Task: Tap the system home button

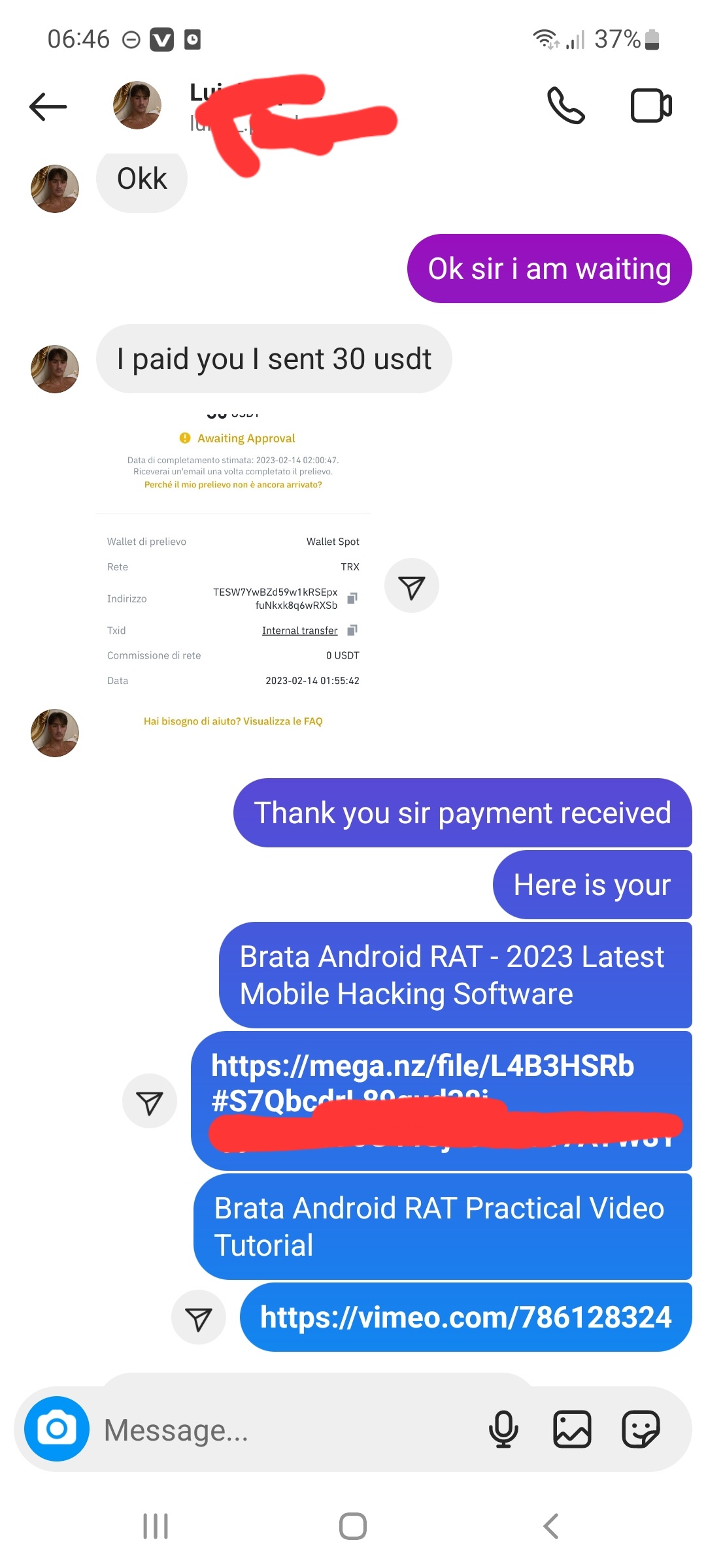Action: pyautogui.click(x=353, y=1527)
